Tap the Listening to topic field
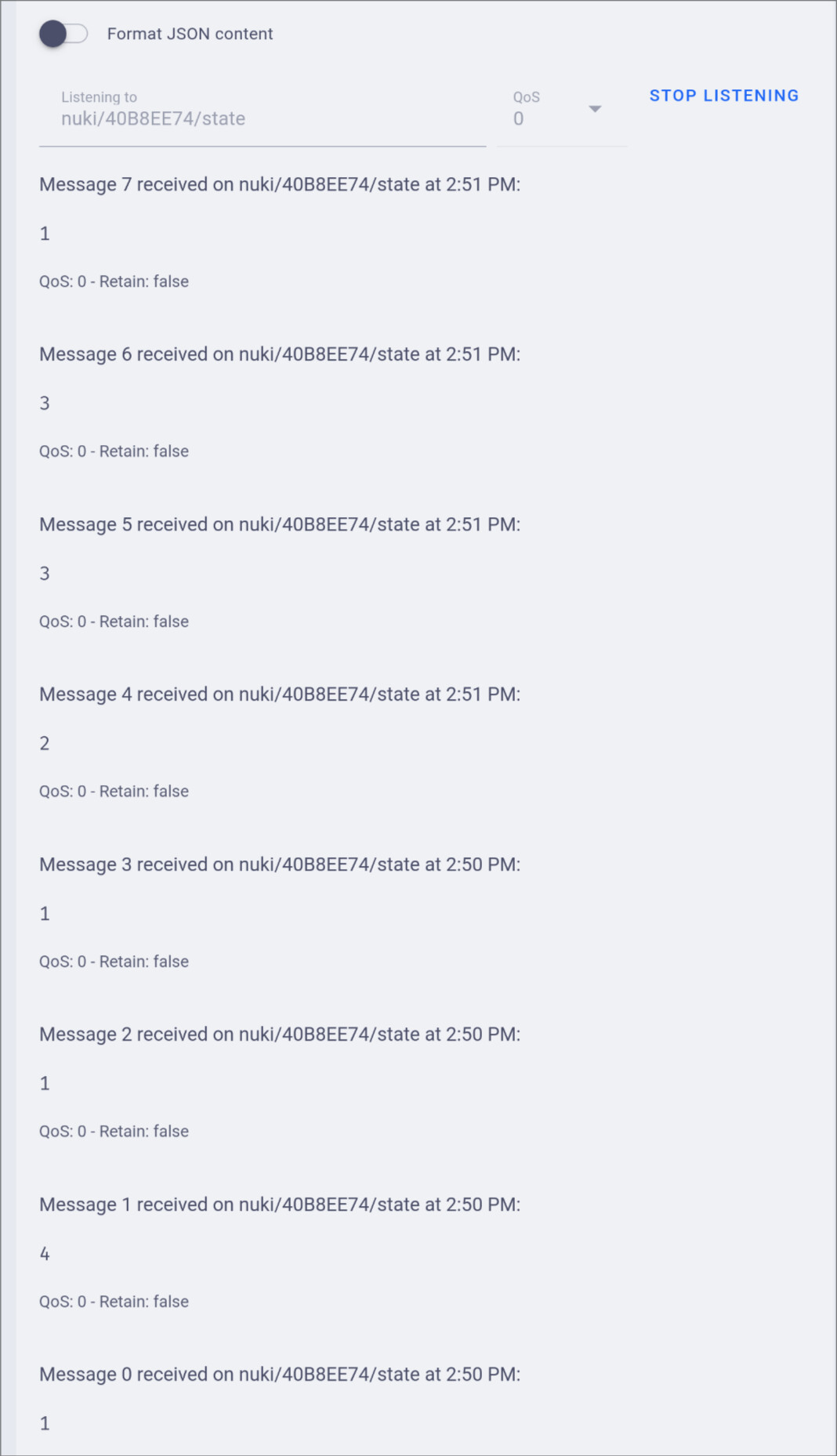The width and height of the screenshot is (837, 1456). point(262,118)
